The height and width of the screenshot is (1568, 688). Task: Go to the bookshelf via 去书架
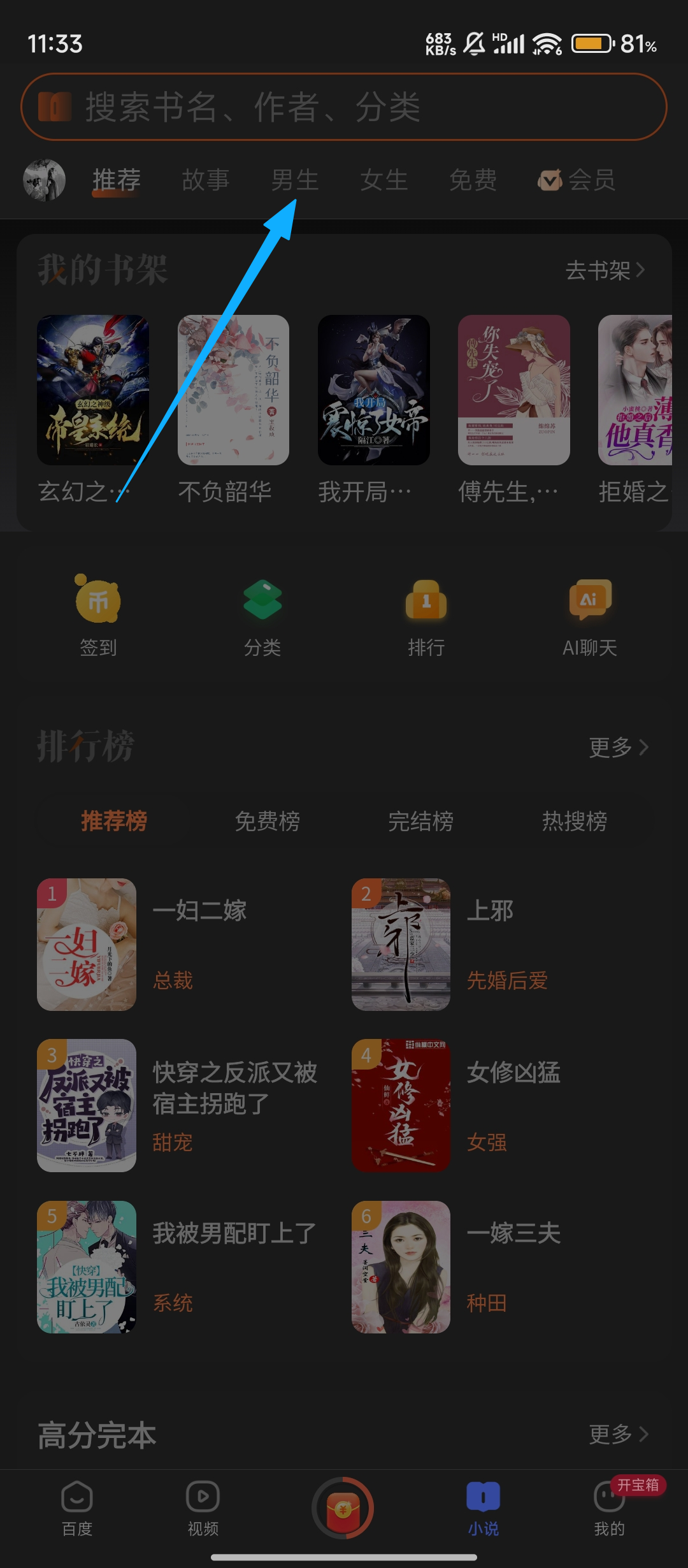(x=605, y=270)
